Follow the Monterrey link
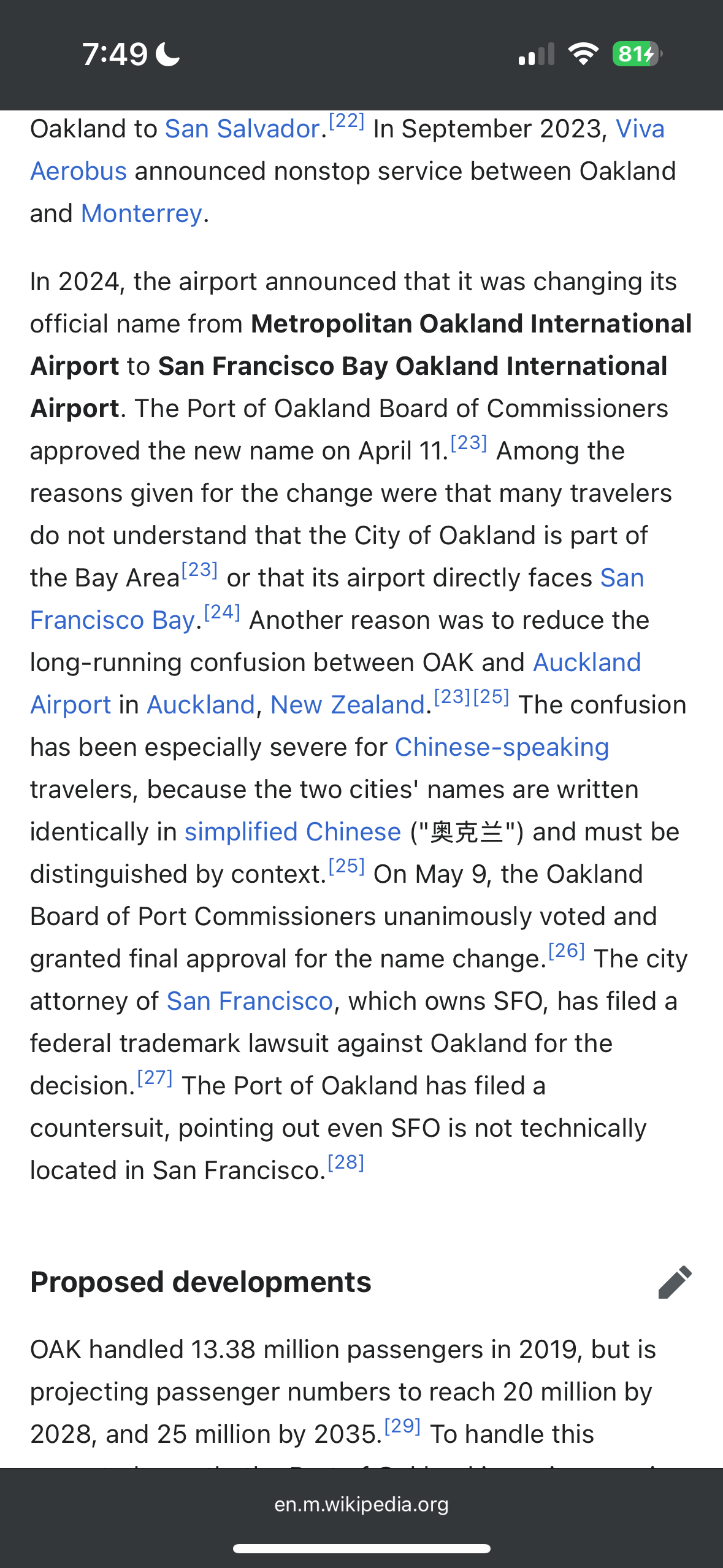 [141, 213]
